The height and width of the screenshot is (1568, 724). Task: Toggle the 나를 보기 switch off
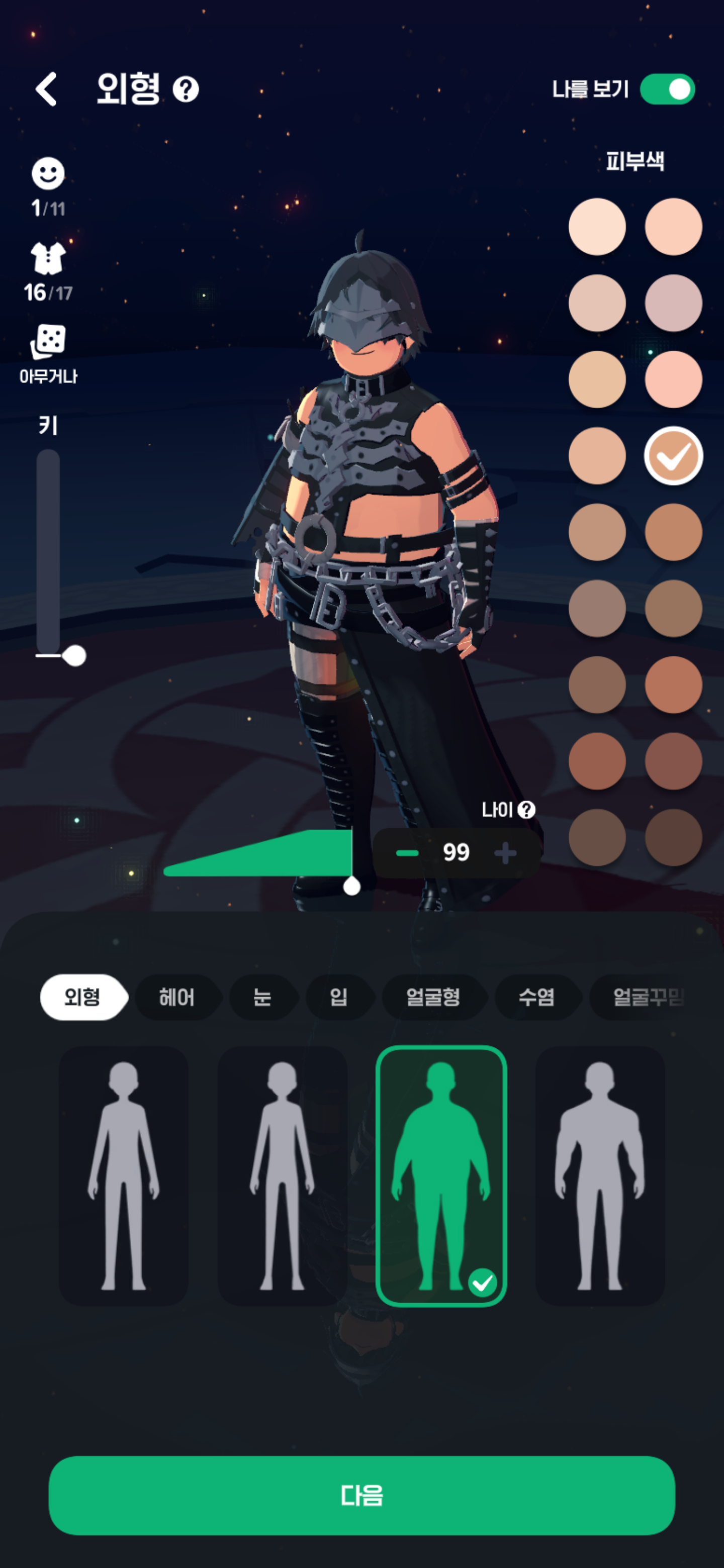[667, 89]
